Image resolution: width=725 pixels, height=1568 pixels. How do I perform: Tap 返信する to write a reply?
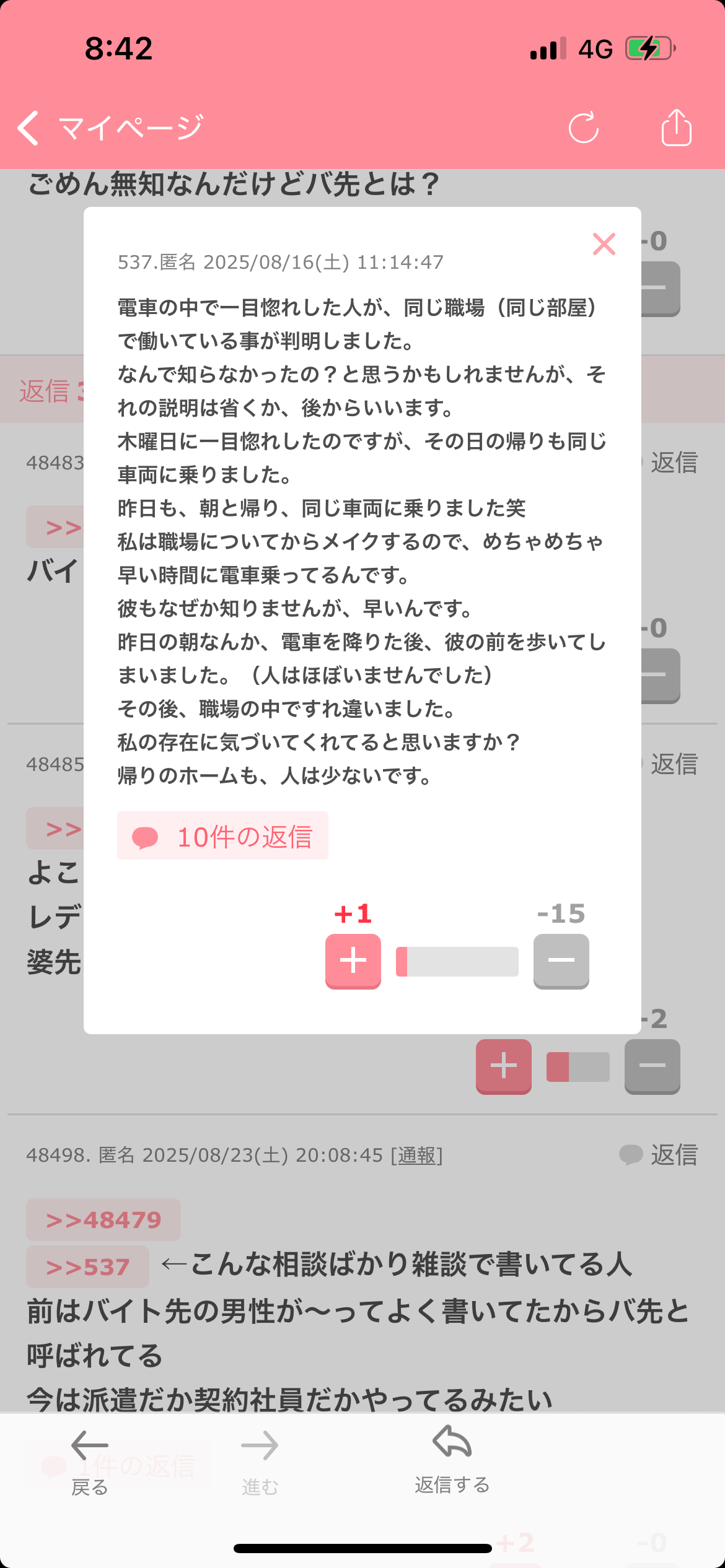pos(452,1460)
